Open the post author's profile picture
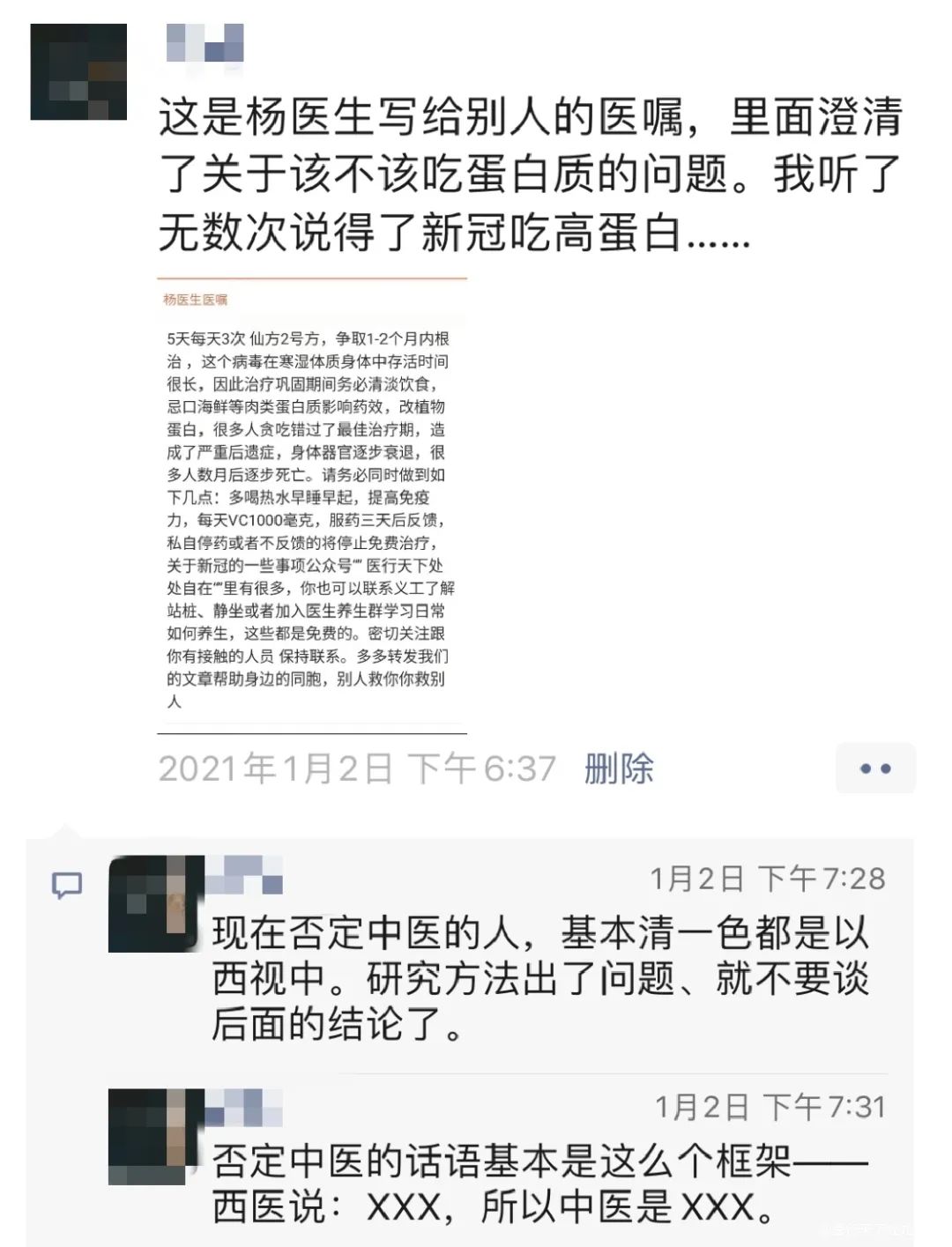The height and width of the screenshot is (1247, 952). tap(78, 72)
